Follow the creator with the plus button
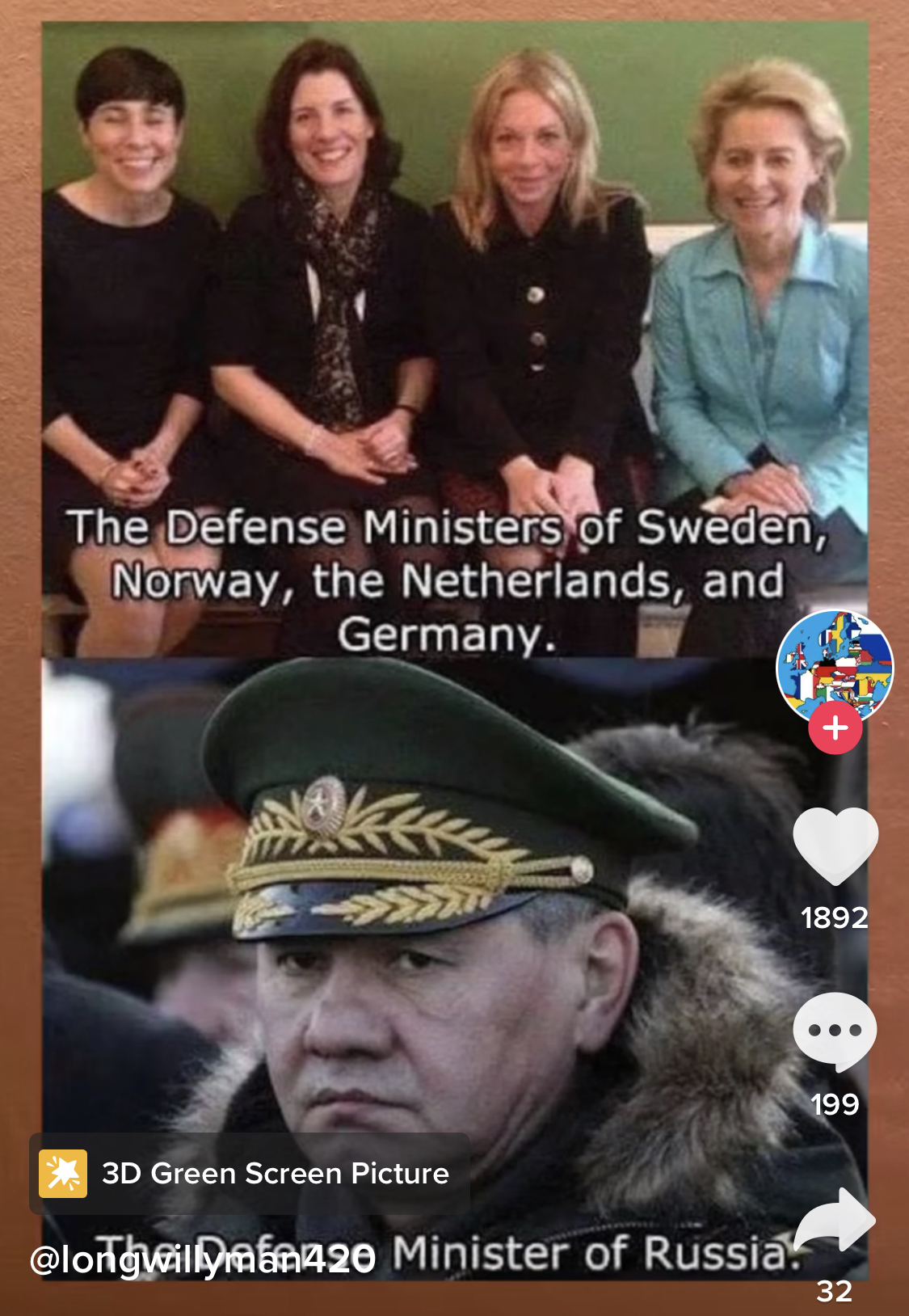Image resolution: width=909 pixels, height=1316 pixels. [x=835, y=728]
